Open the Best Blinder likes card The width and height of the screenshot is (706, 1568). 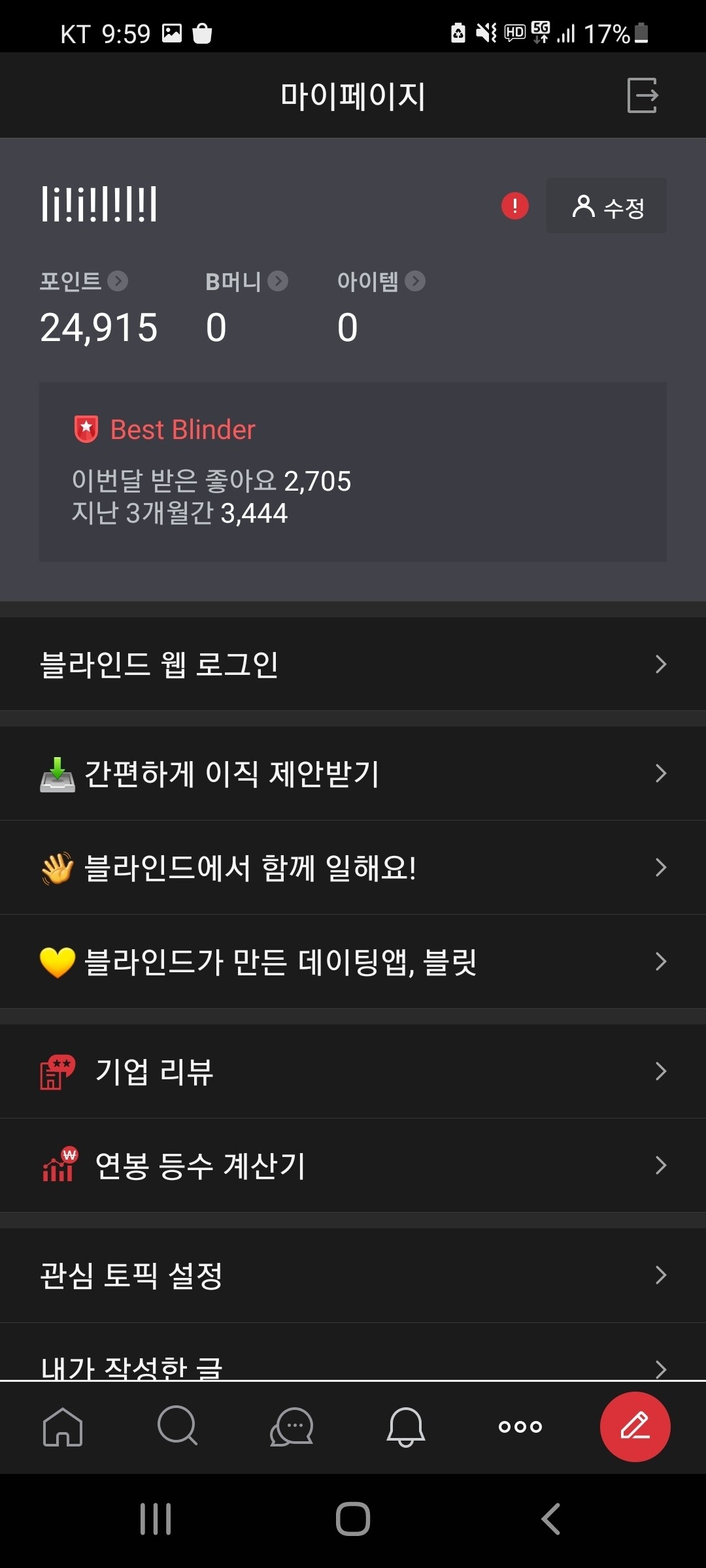click(353, 472)
